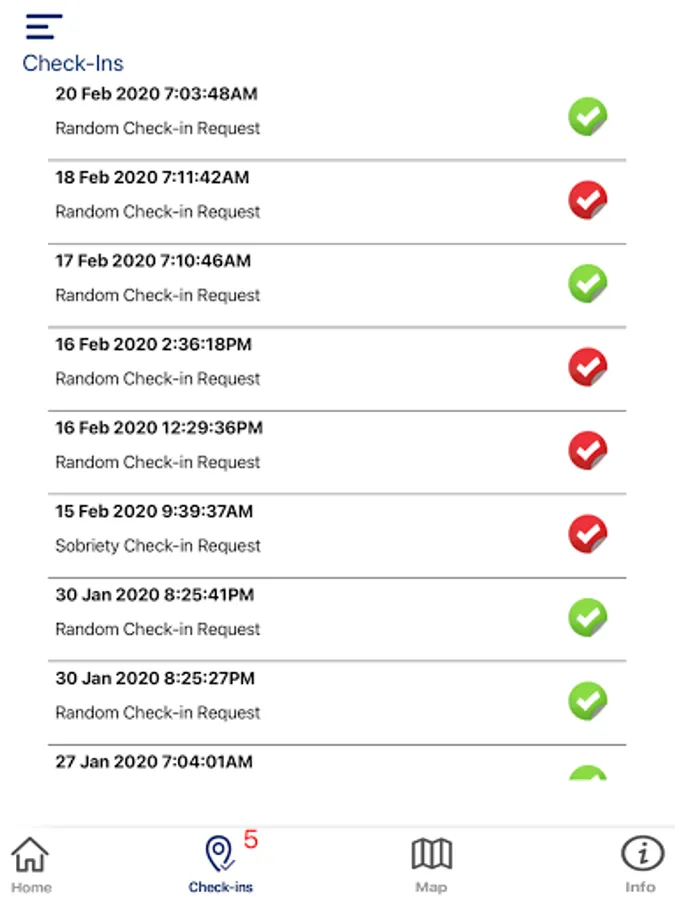Open the 27 Jan 2020 7:04:01AM check-in
The image size is (675, 900).
tap(337, 763)
